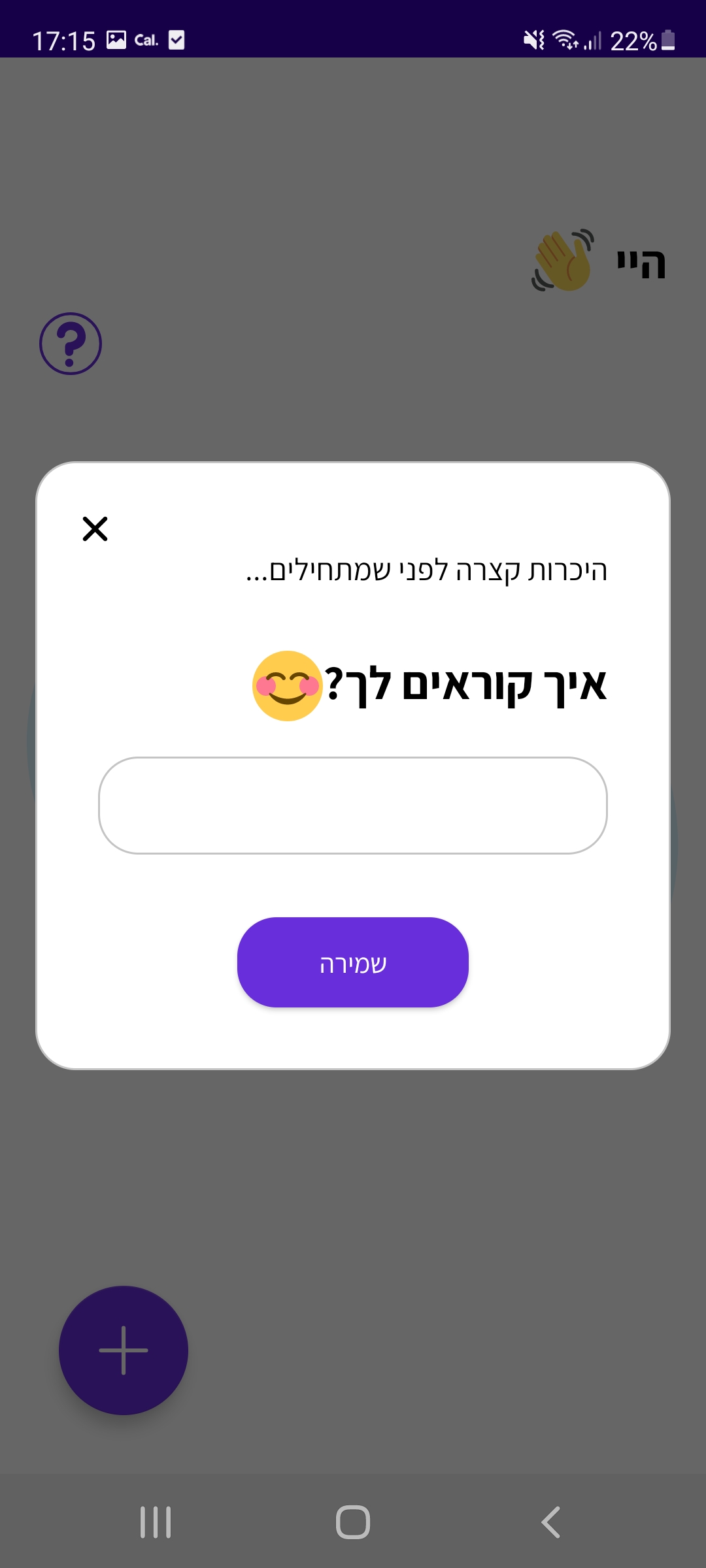Screen dimensions: 706x1568
Task: Tap the name text input field
Action: [353, 806]
